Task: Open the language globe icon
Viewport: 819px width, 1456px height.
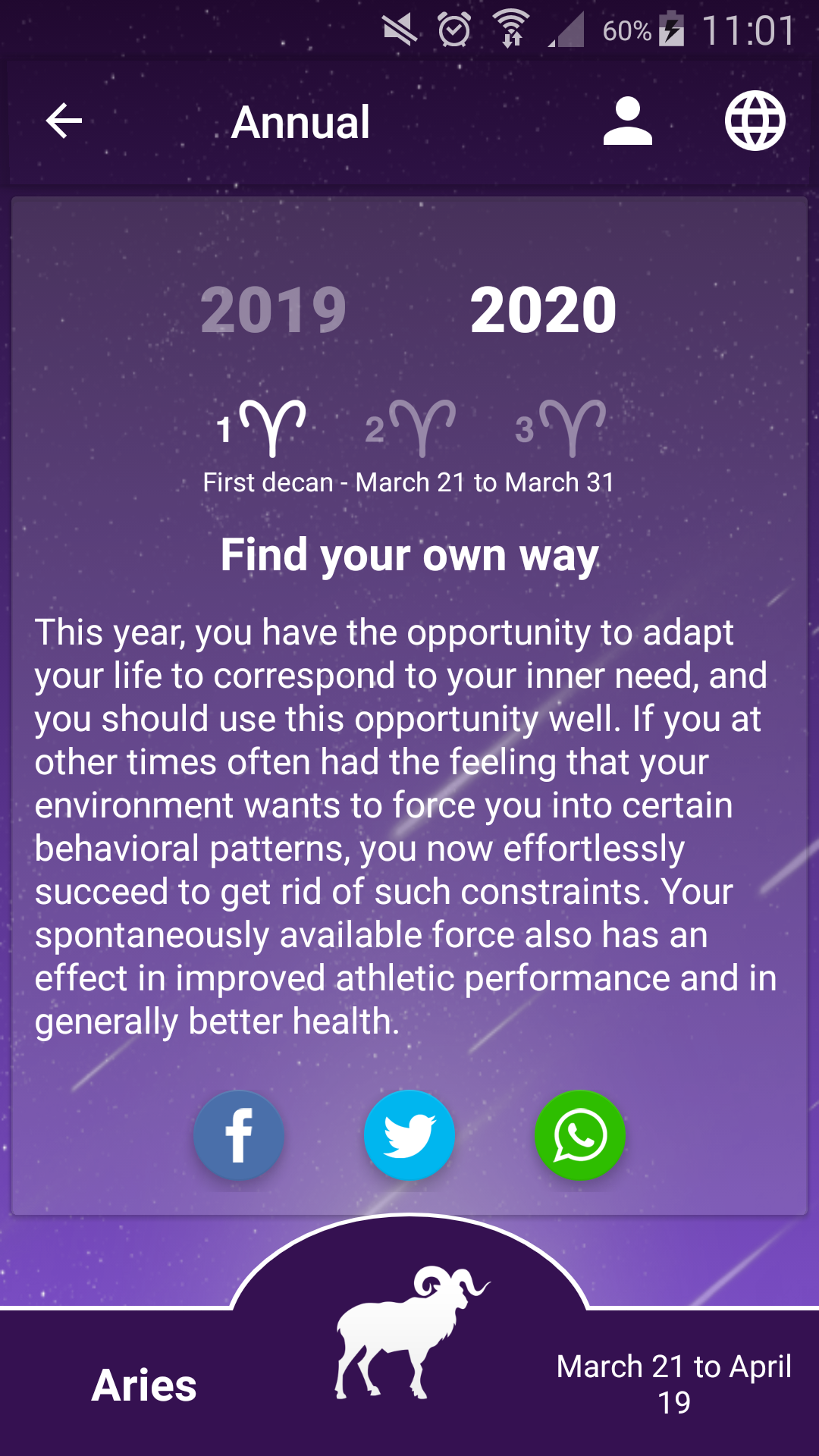Action: click(755, 121)
